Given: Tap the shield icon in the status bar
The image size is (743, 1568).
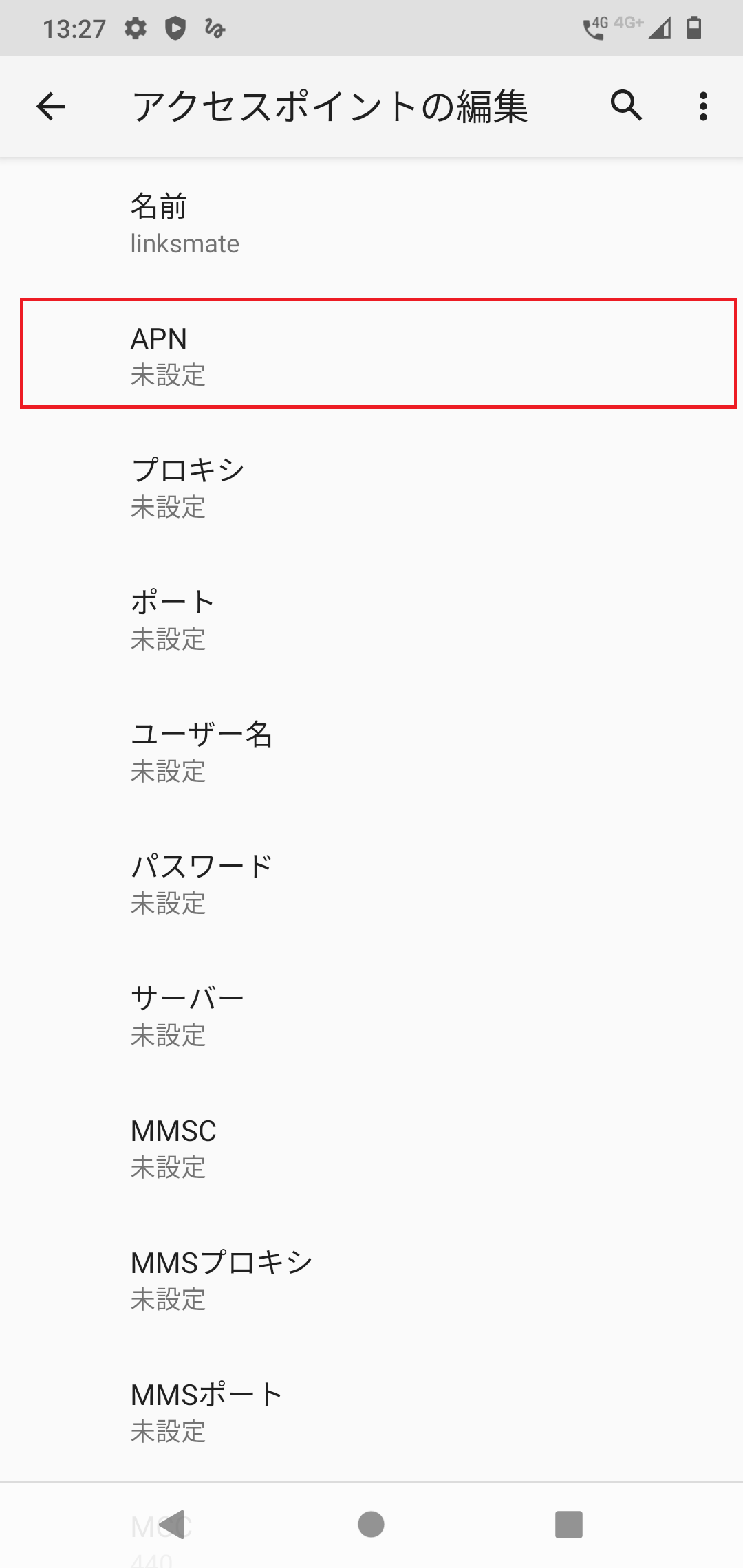Looking at the screenshot, I should pos(175,28).
